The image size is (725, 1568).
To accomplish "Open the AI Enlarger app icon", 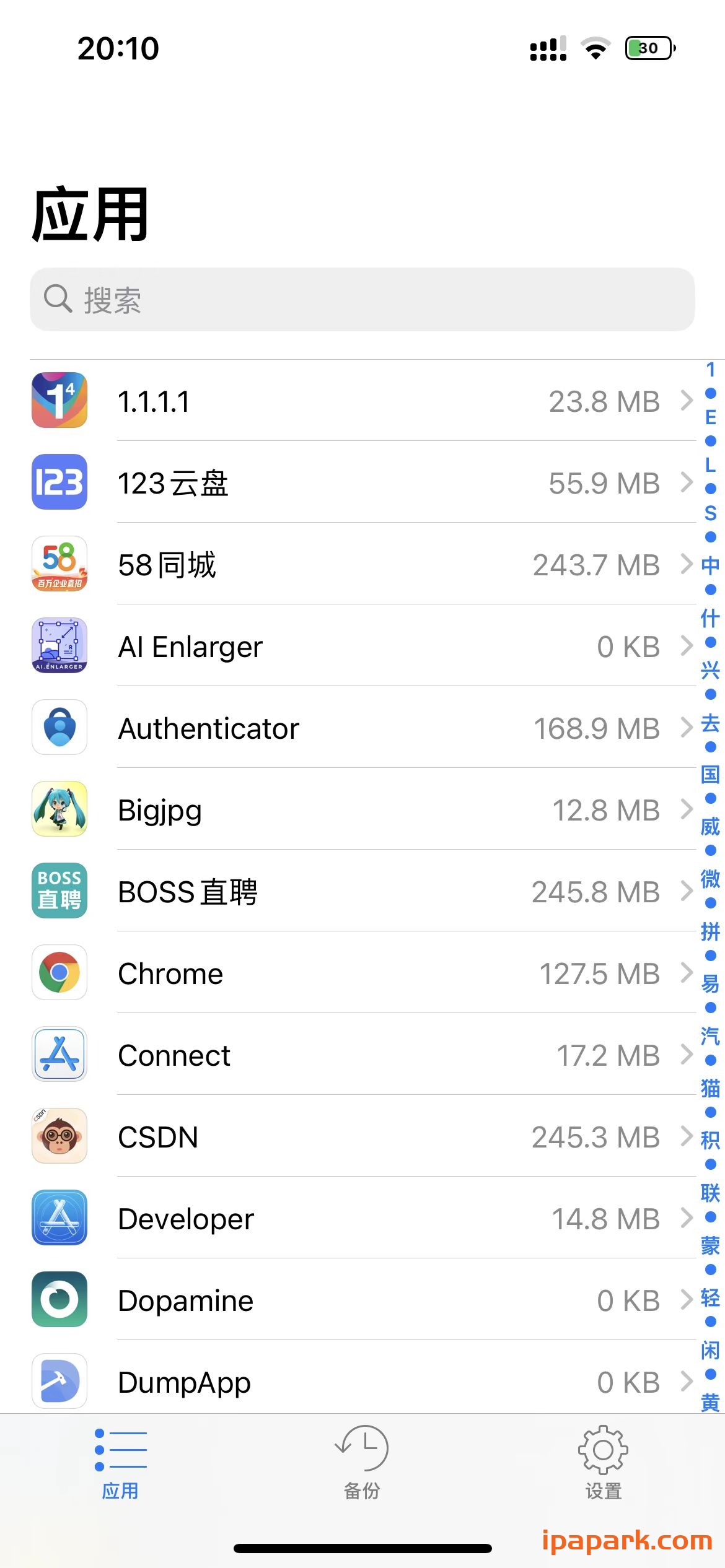I will [x=59, y=646].
